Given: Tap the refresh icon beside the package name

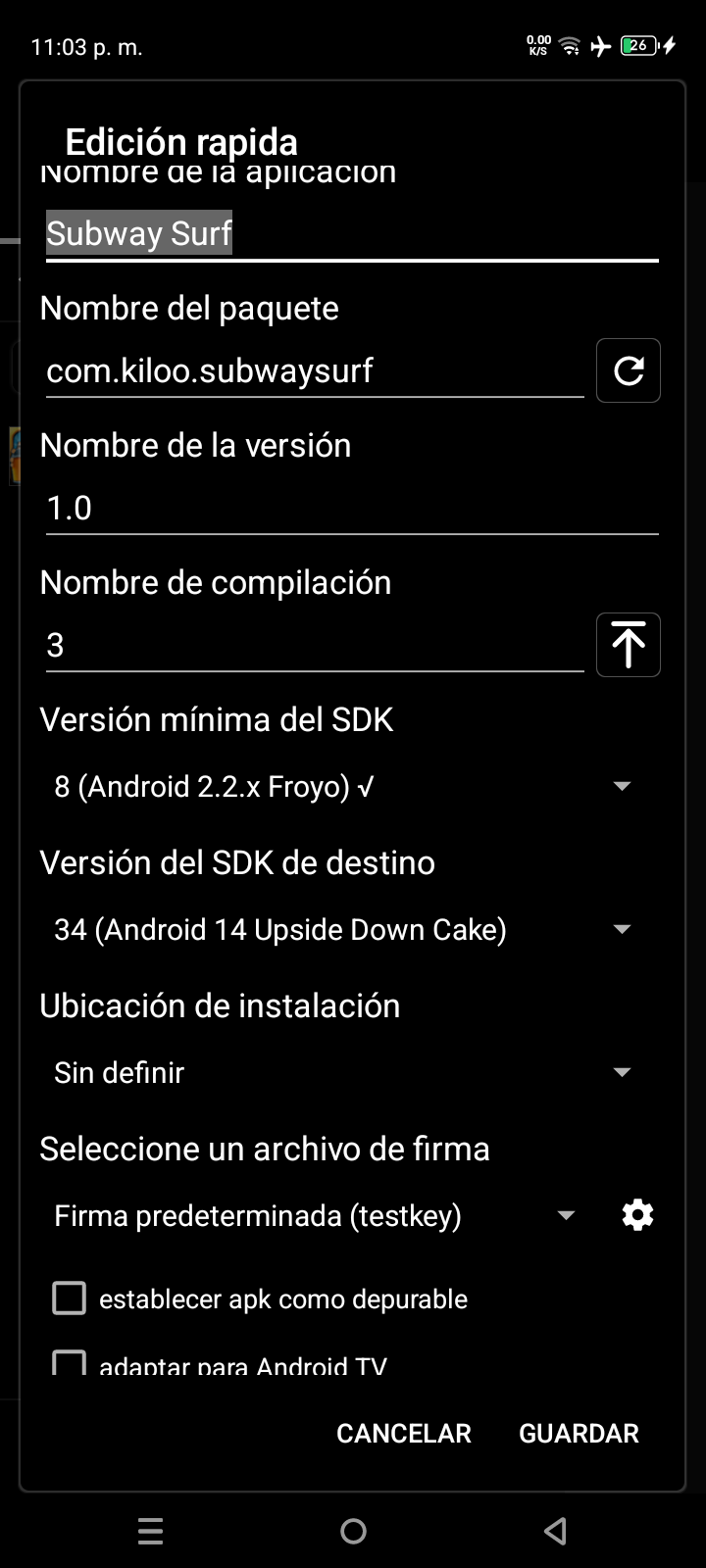Looking at the screenshot, I should point(629,370).
